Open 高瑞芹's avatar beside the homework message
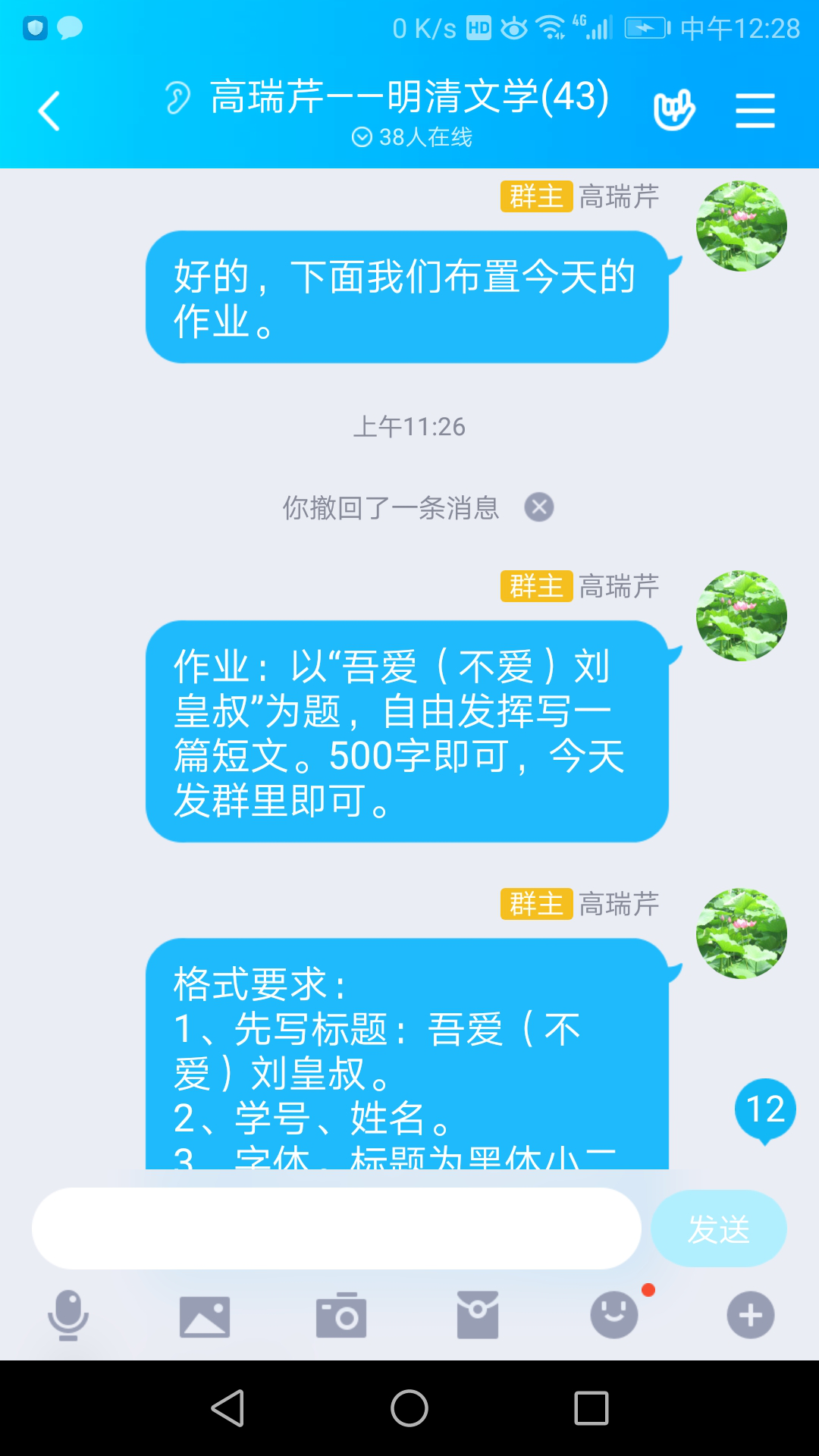This screenshot has height=1456, width=819. 741,616
